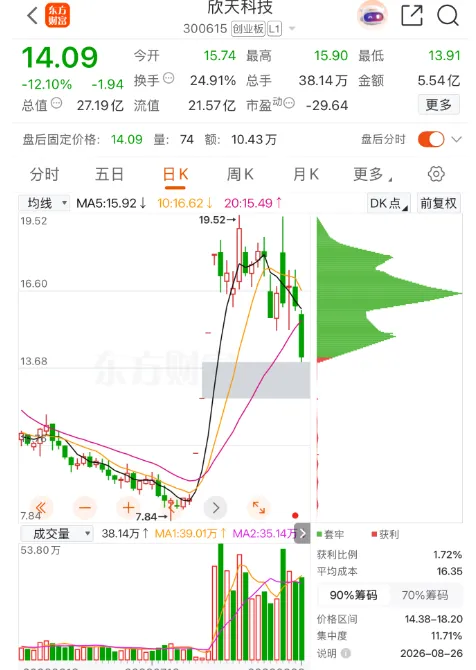Open the 更多 chart period dropdown

tap(373, 174)
